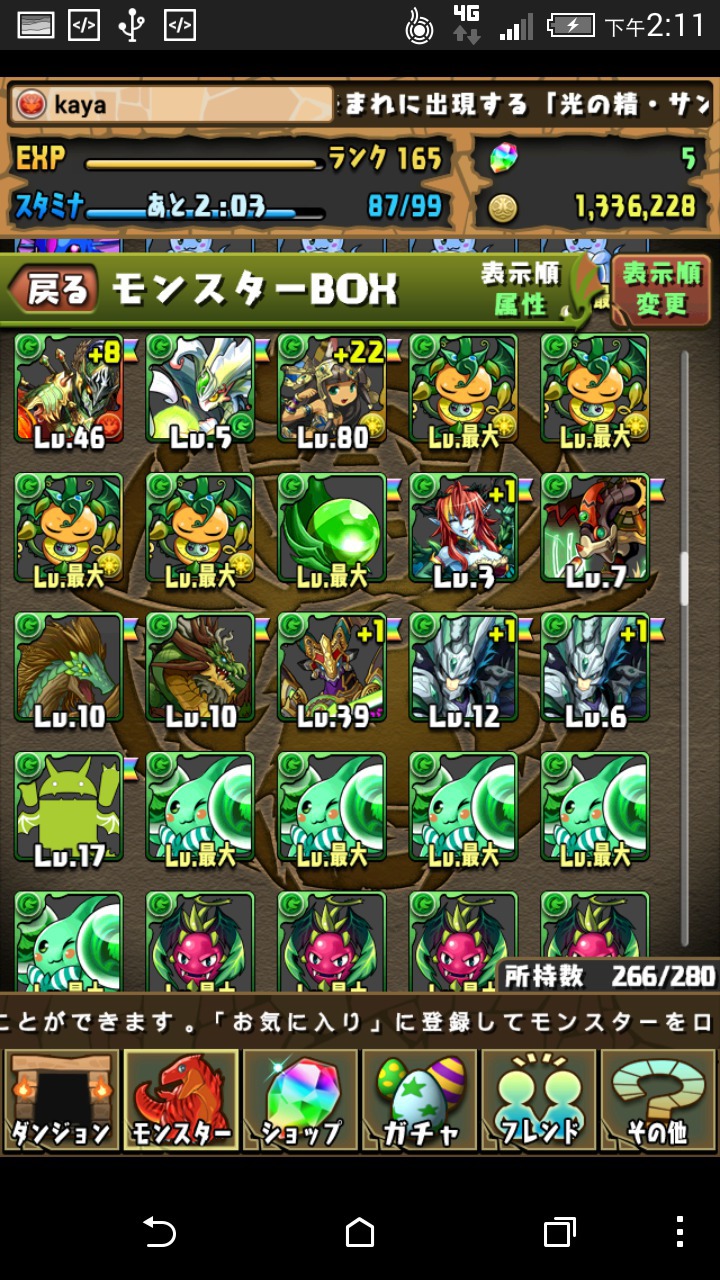
Task: Select the Lv.46 monster with +8
Action: pos(69,390)
